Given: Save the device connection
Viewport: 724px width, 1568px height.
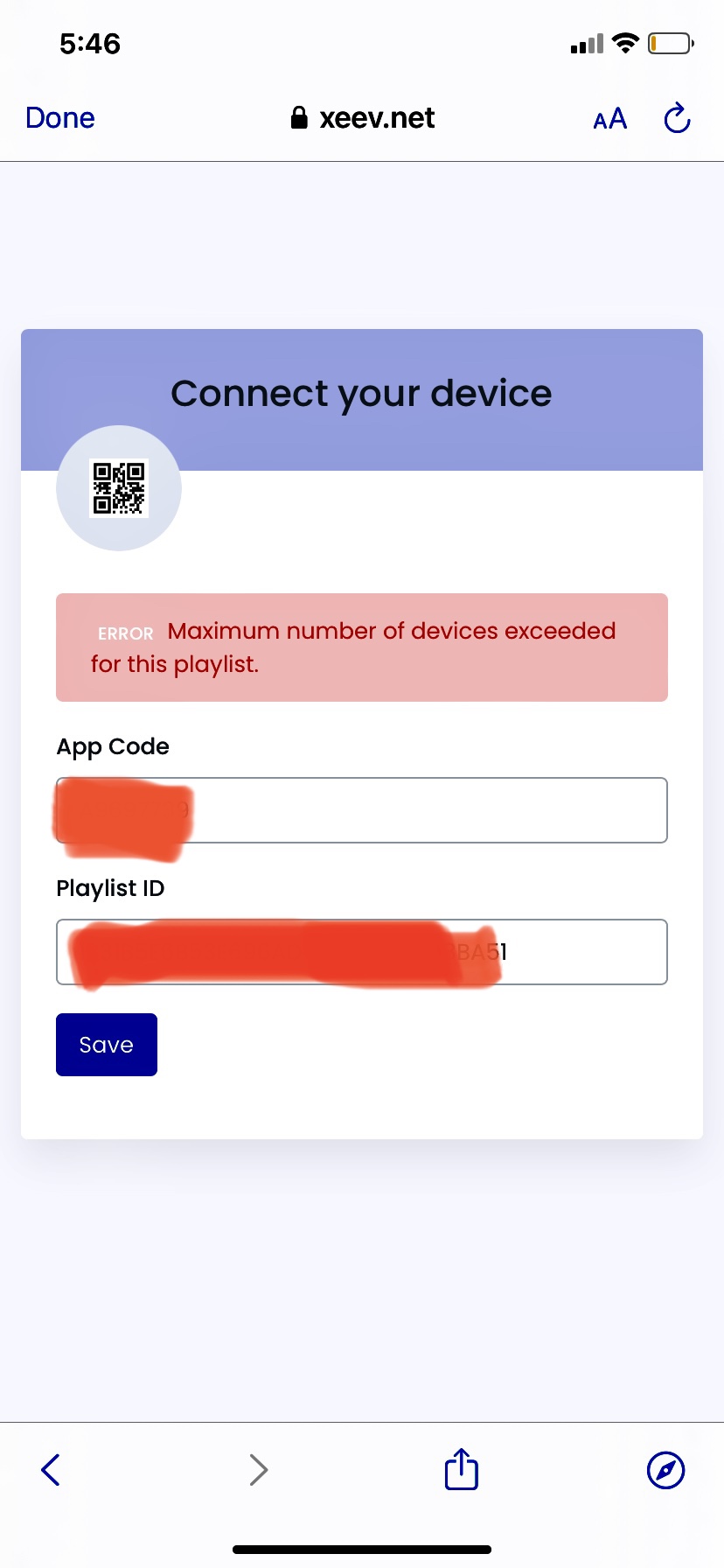Looking at the screenshot, I should click(107, 1045).
